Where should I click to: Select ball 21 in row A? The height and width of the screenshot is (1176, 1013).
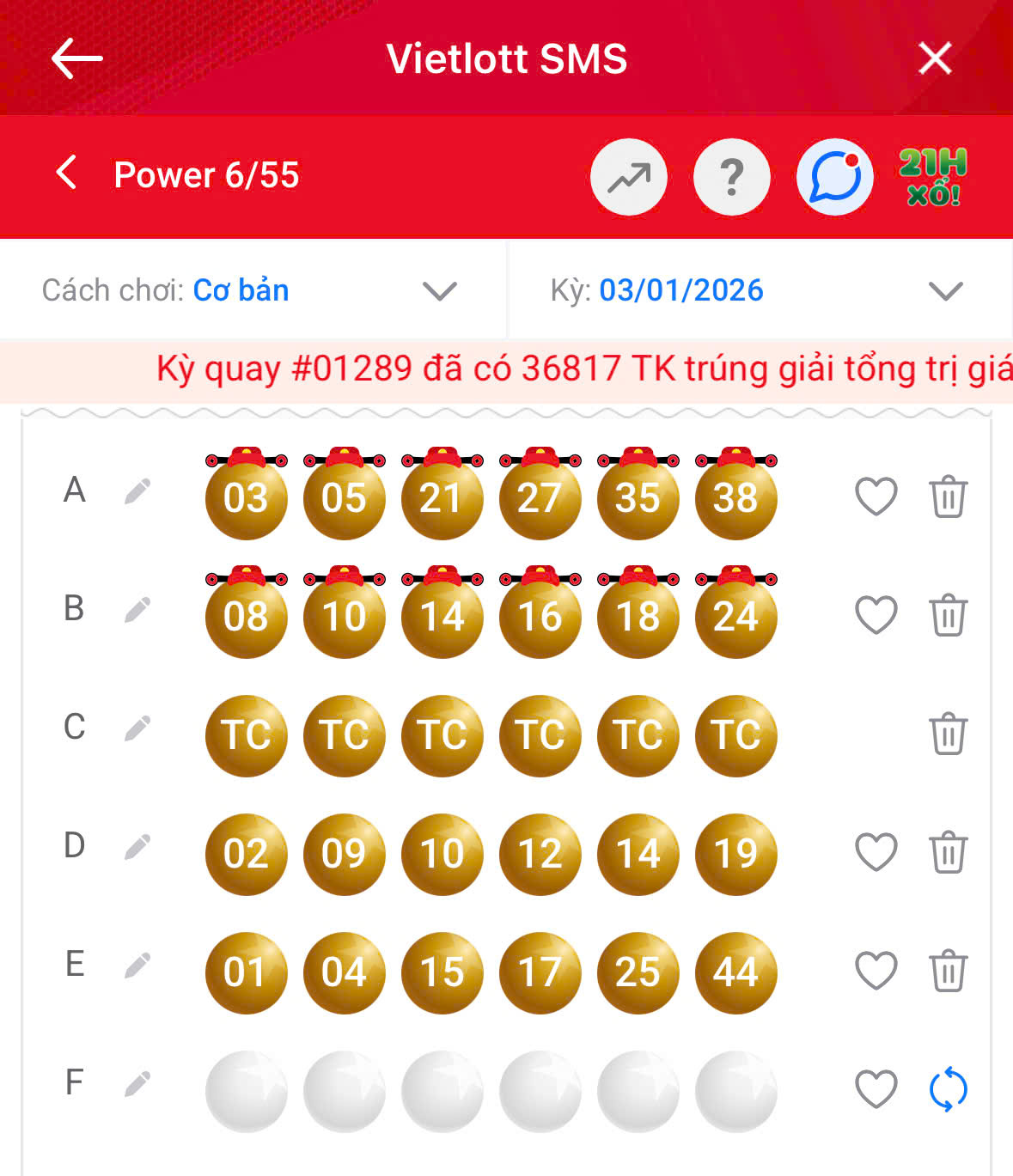(x=441, y=499)
